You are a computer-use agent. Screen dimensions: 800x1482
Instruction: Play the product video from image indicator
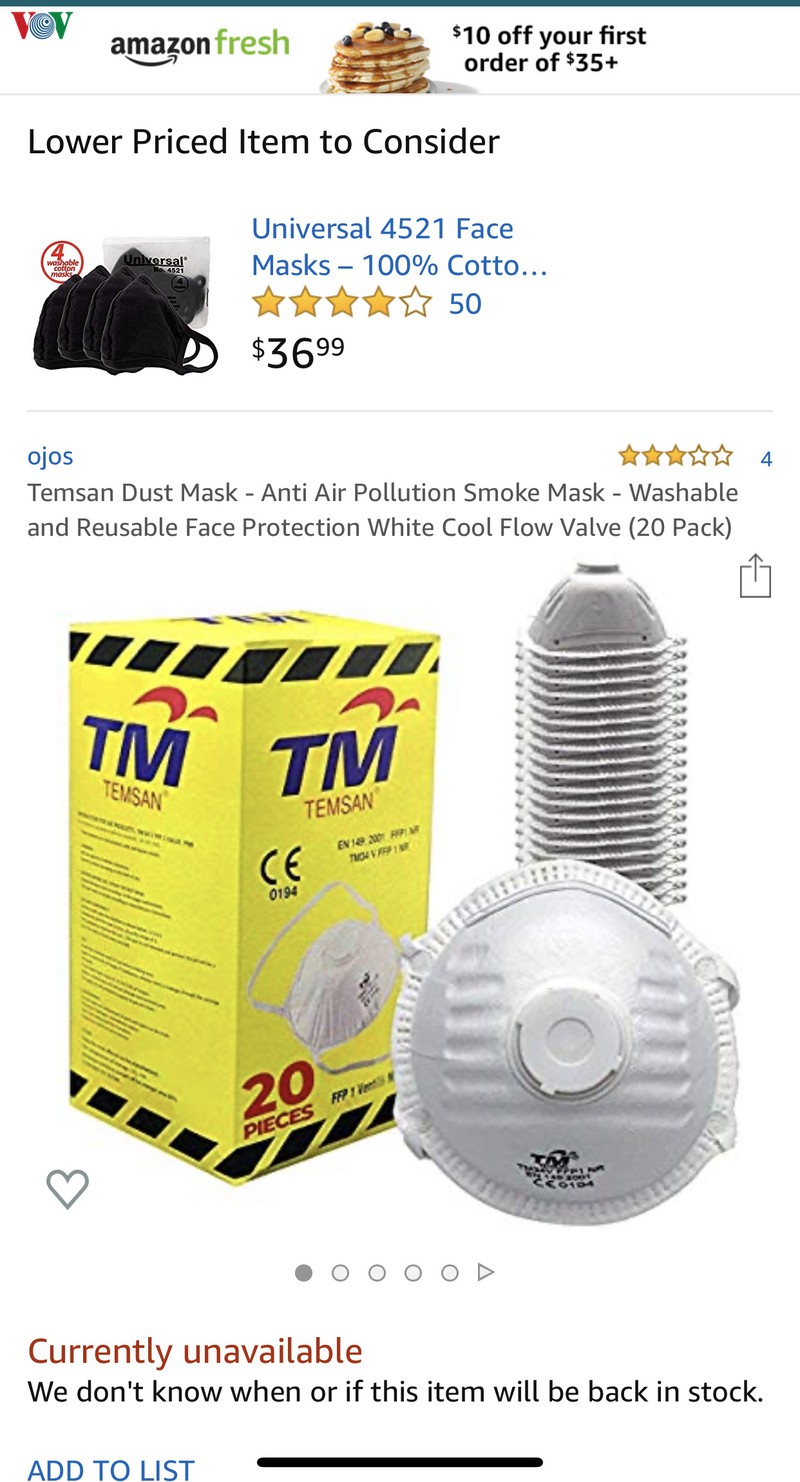click(486, 1273)
